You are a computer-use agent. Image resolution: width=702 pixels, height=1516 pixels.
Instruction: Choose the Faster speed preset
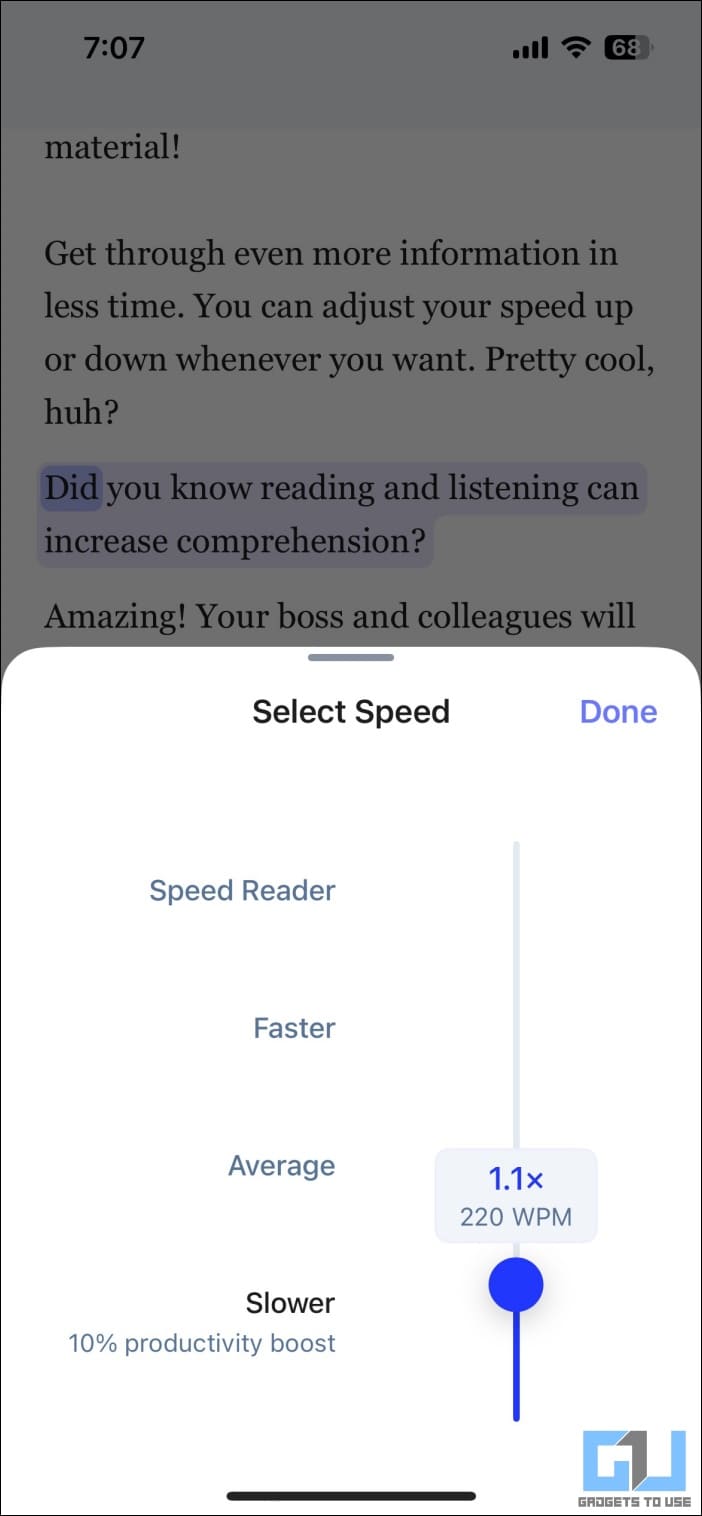pyautogui.click(x=294, y=1028)
